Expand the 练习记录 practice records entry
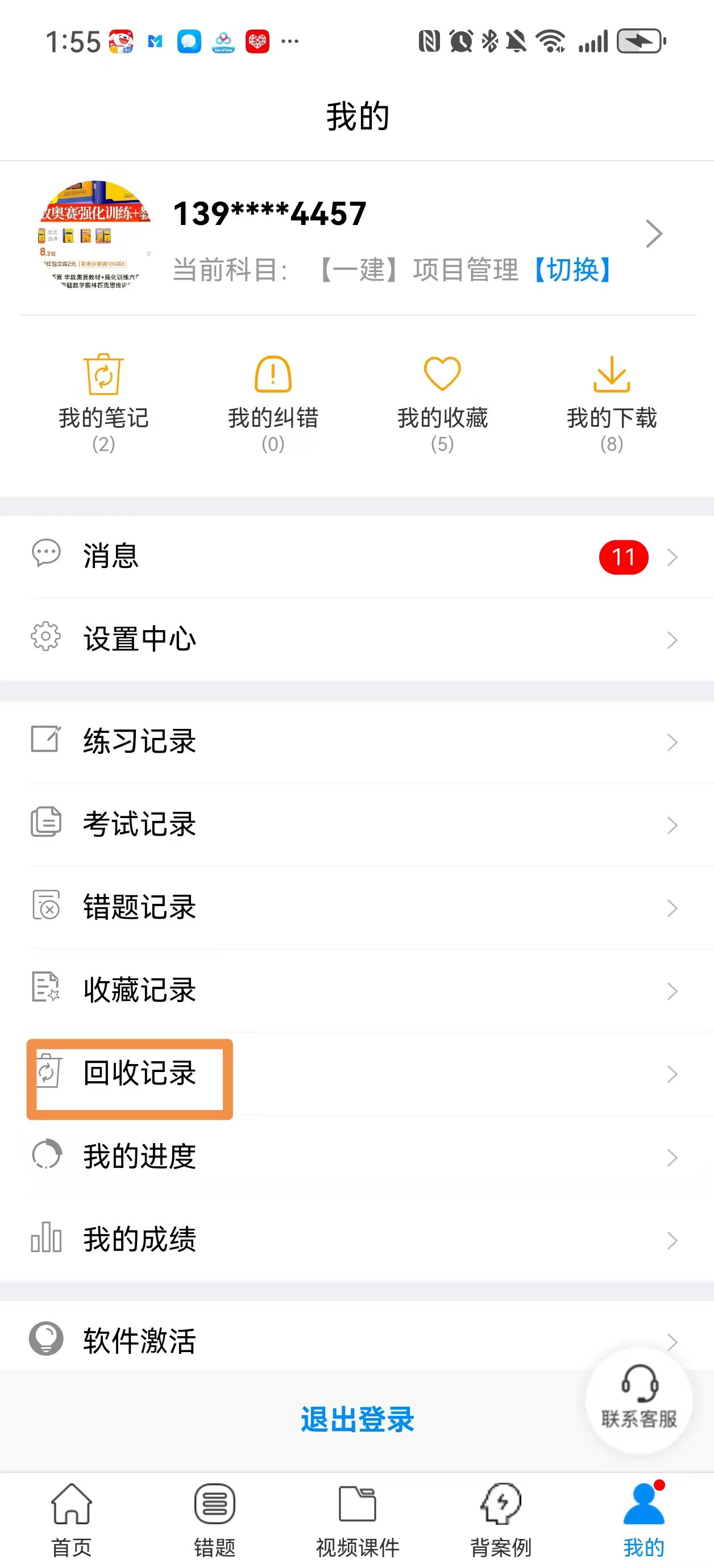This screenshot has width=714, height=1568. tap(357, 741)
